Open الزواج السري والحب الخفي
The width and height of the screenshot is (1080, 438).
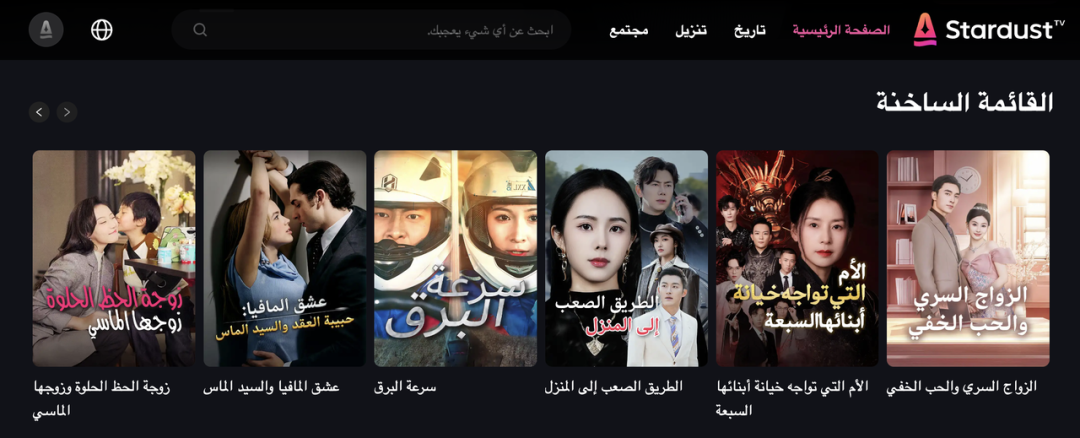967,258
